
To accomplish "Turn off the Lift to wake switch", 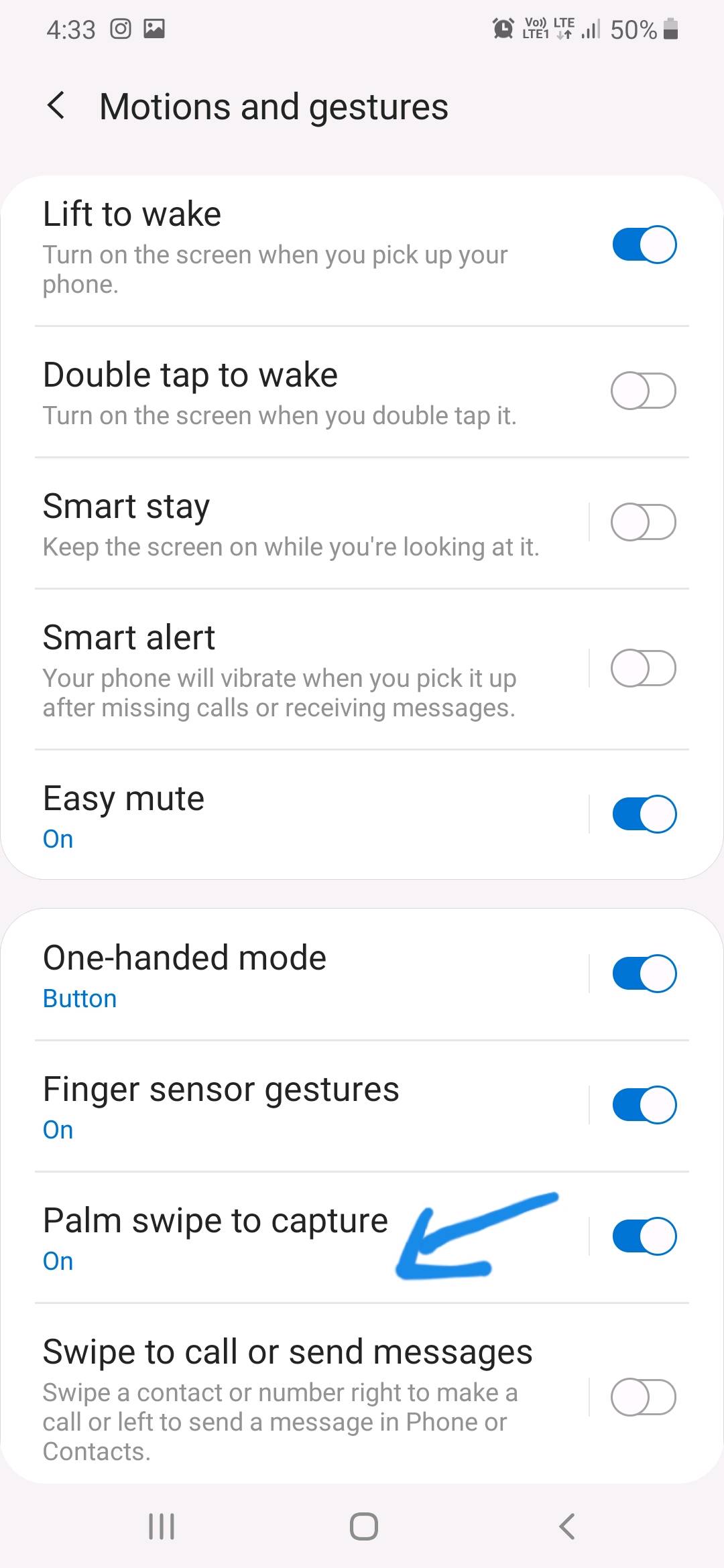I will click(644, 245).
